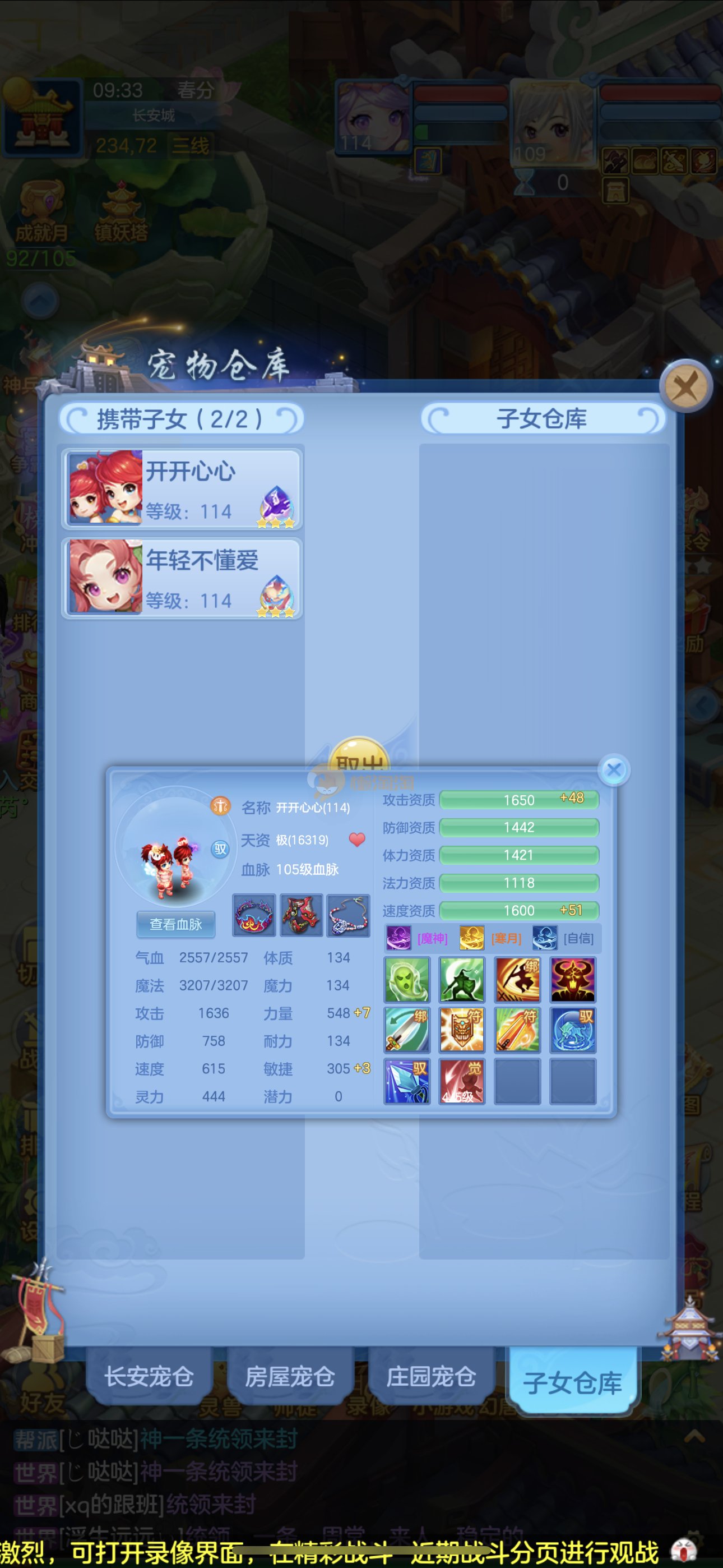Screen dimensions: 723x1568
Task: Open the 子女仓库 tab
Action: (x=572, y=1382)
